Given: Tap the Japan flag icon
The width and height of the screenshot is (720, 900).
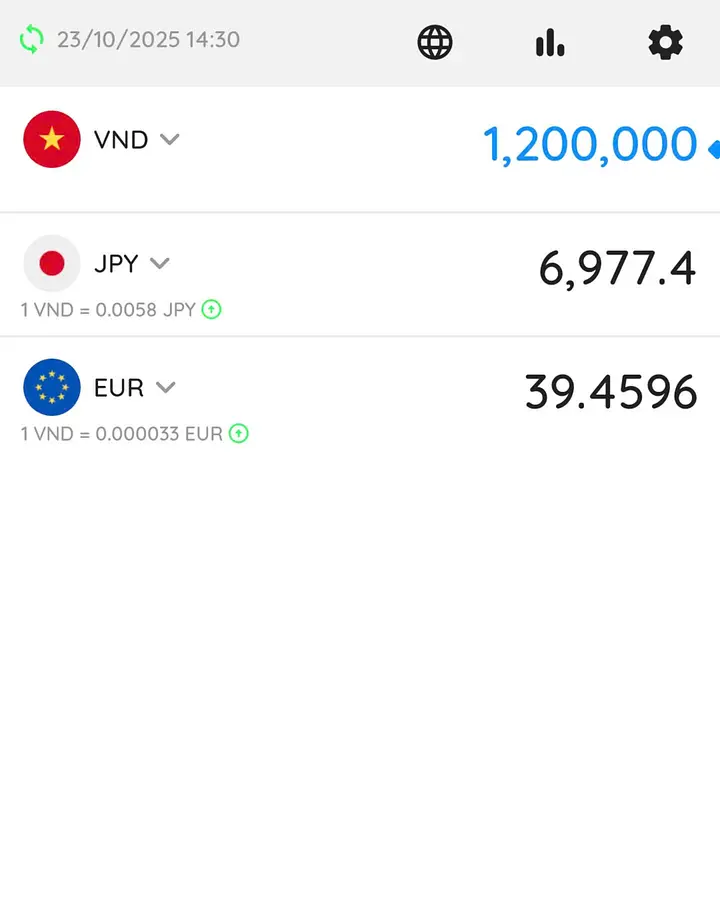Looking at the screenshot, I should pos(51,263).
